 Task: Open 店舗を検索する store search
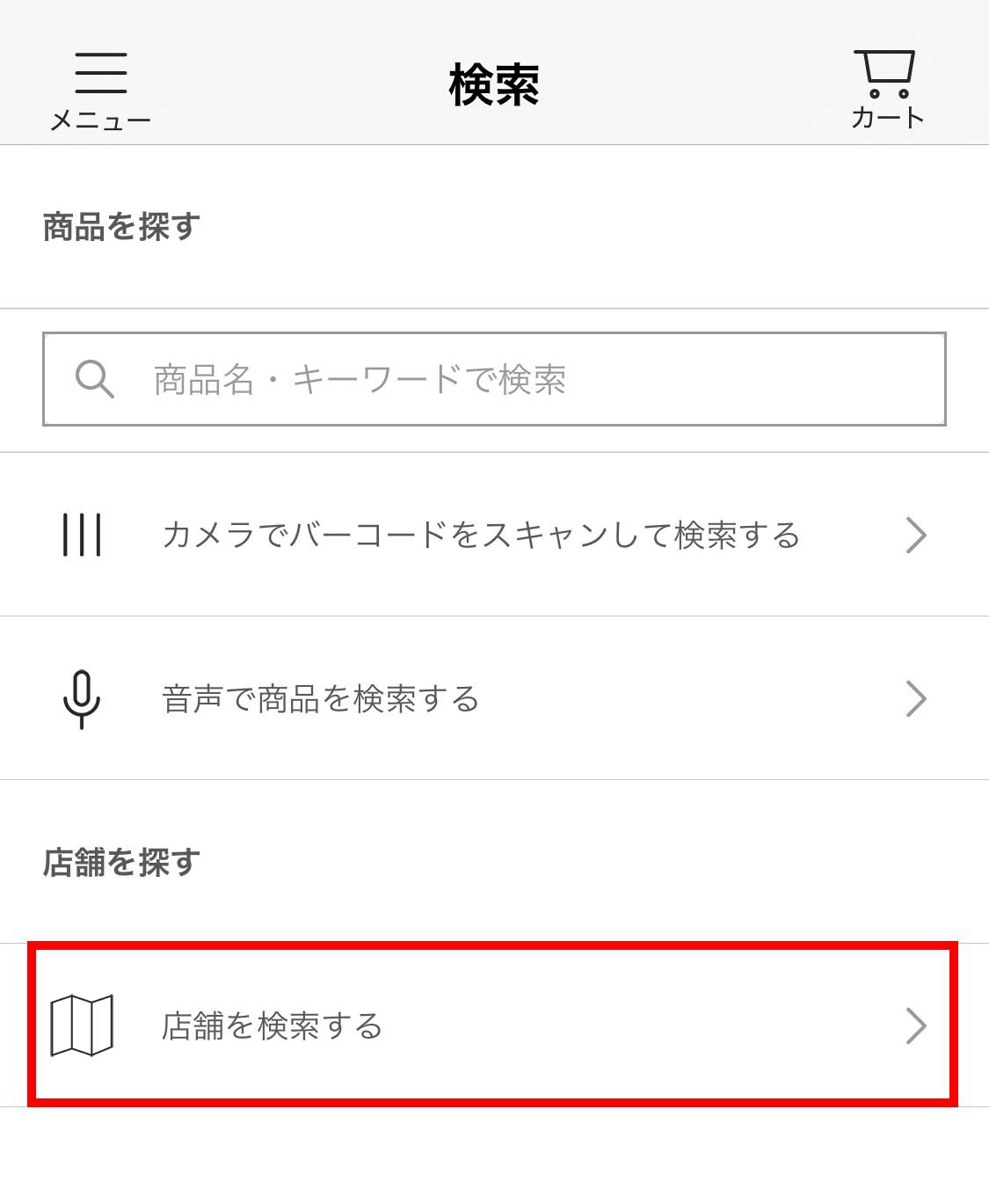(x=492, y=1025)
